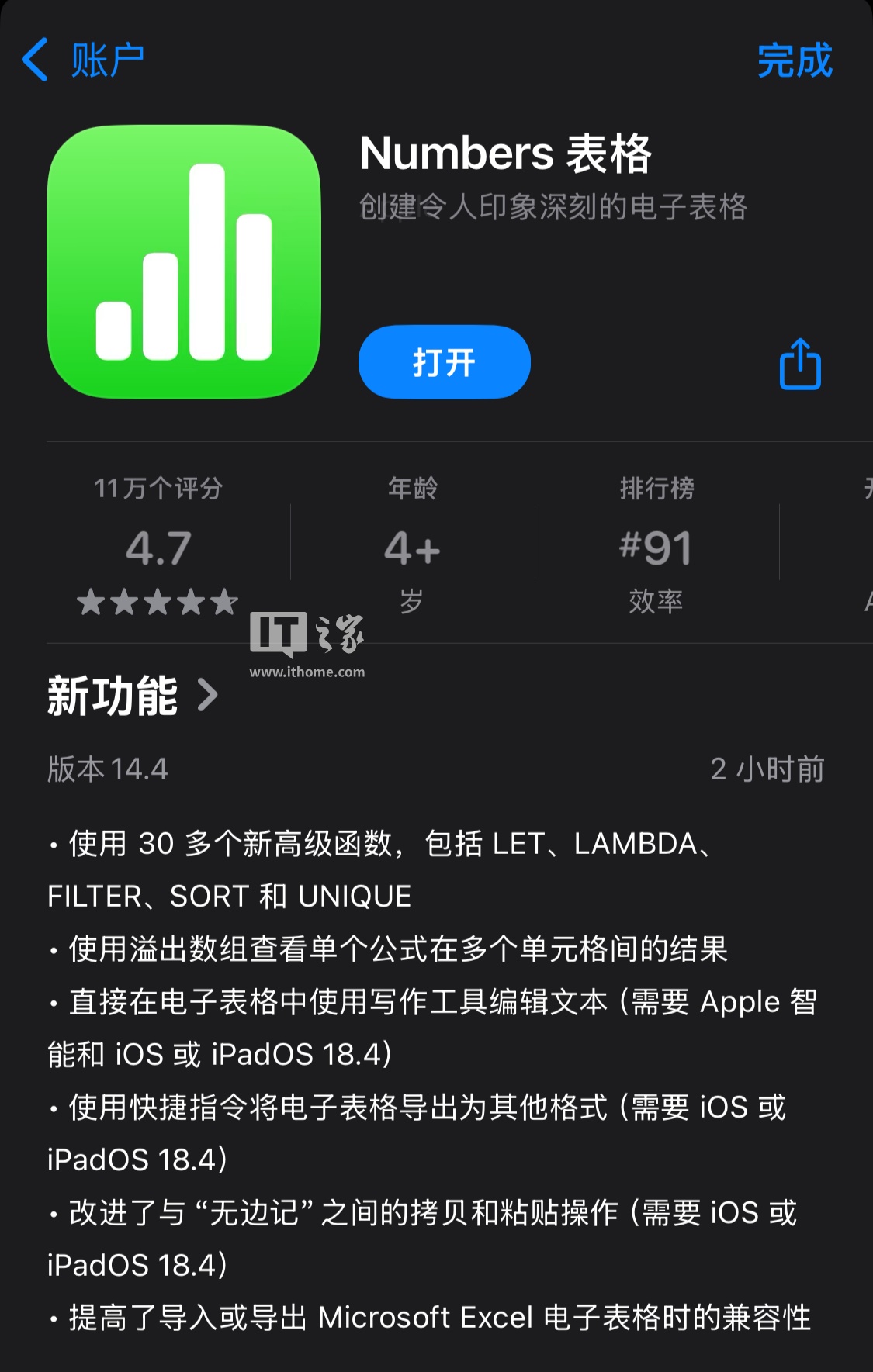Screen dimensions: 873x1372
Task: Tap 完成 to close the sheet
Action: 794,60
